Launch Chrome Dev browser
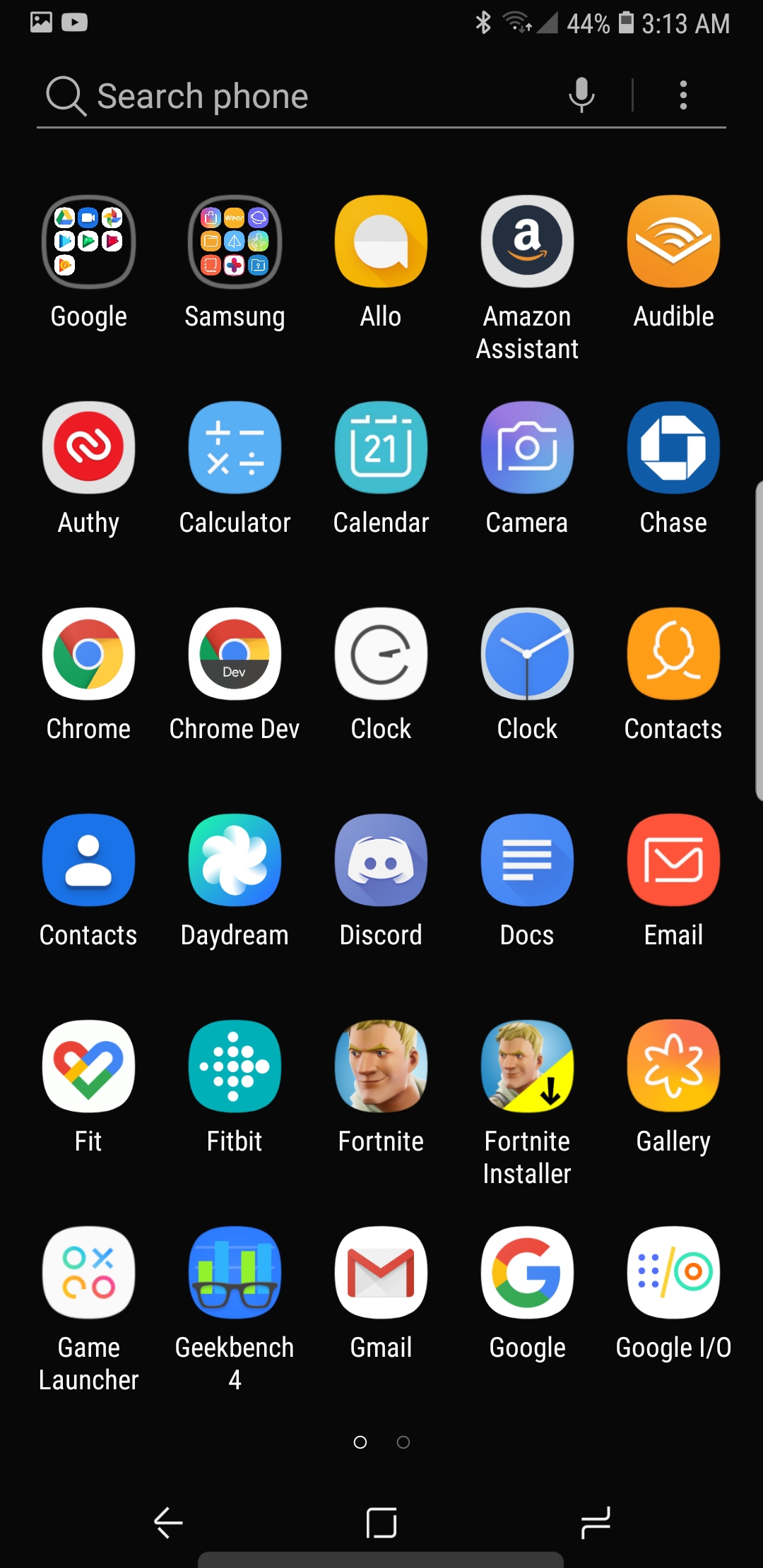 tap(235, 655)
